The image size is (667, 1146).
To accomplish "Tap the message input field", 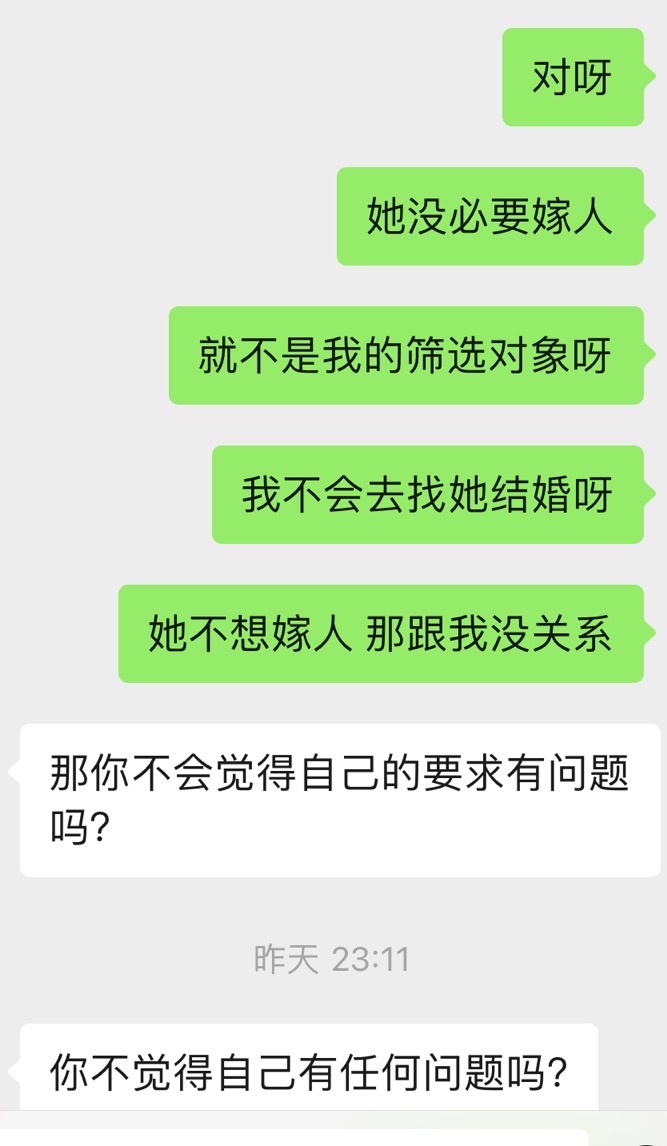I will tap(292, 1138).
